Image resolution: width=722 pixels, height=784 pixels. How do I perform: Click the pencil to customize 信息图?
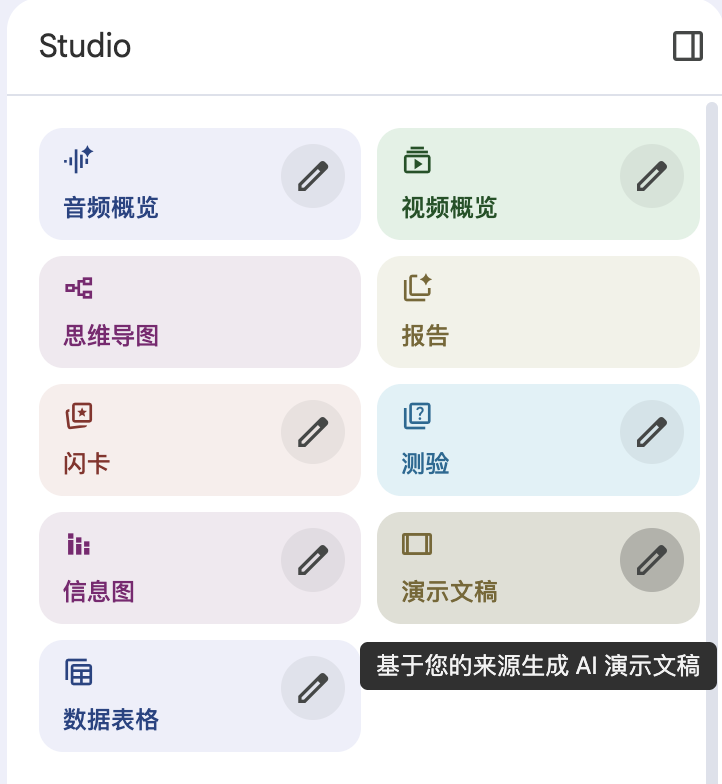point(313,560)
